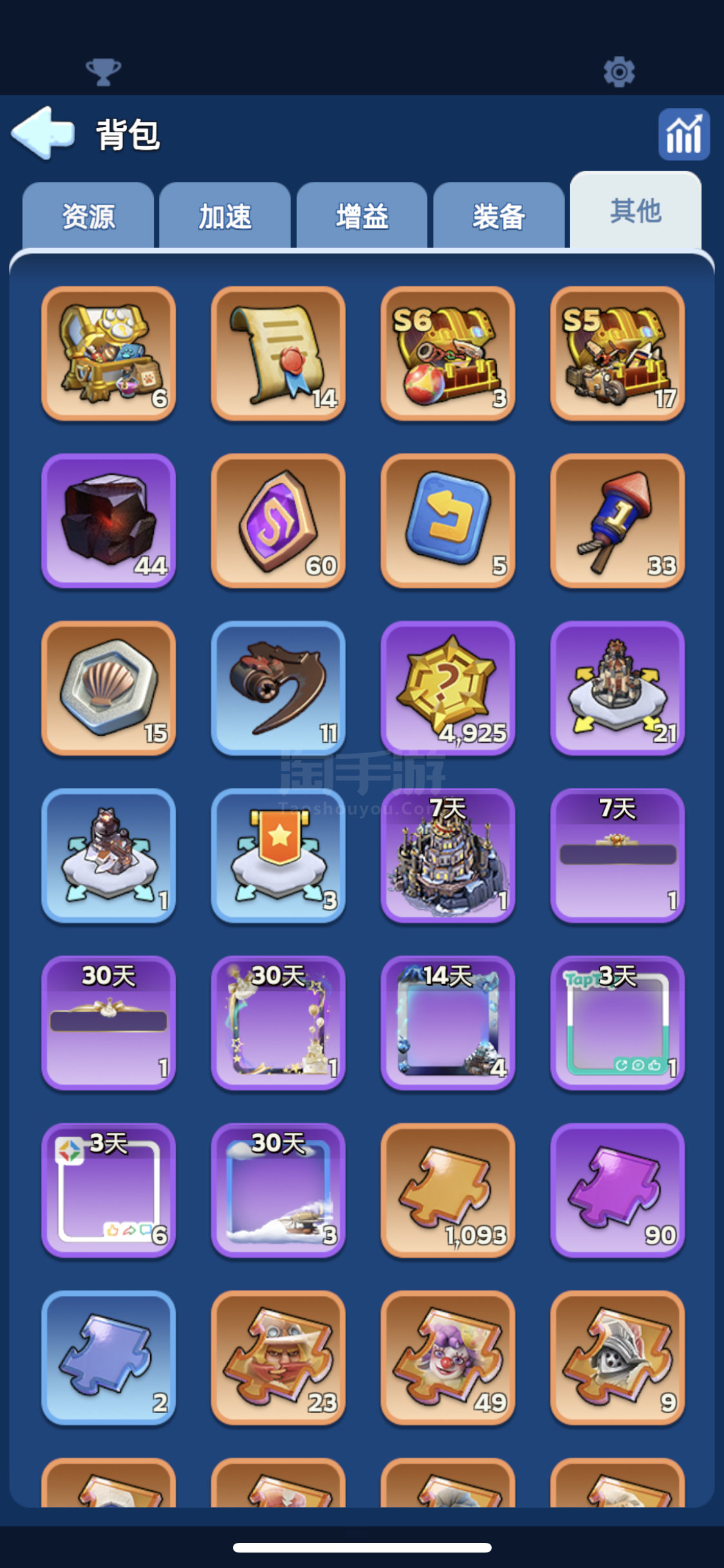Screen dimensions: 724x1568
Task: Select the question mark badge with 4,925
Action: tap(448, 688)
